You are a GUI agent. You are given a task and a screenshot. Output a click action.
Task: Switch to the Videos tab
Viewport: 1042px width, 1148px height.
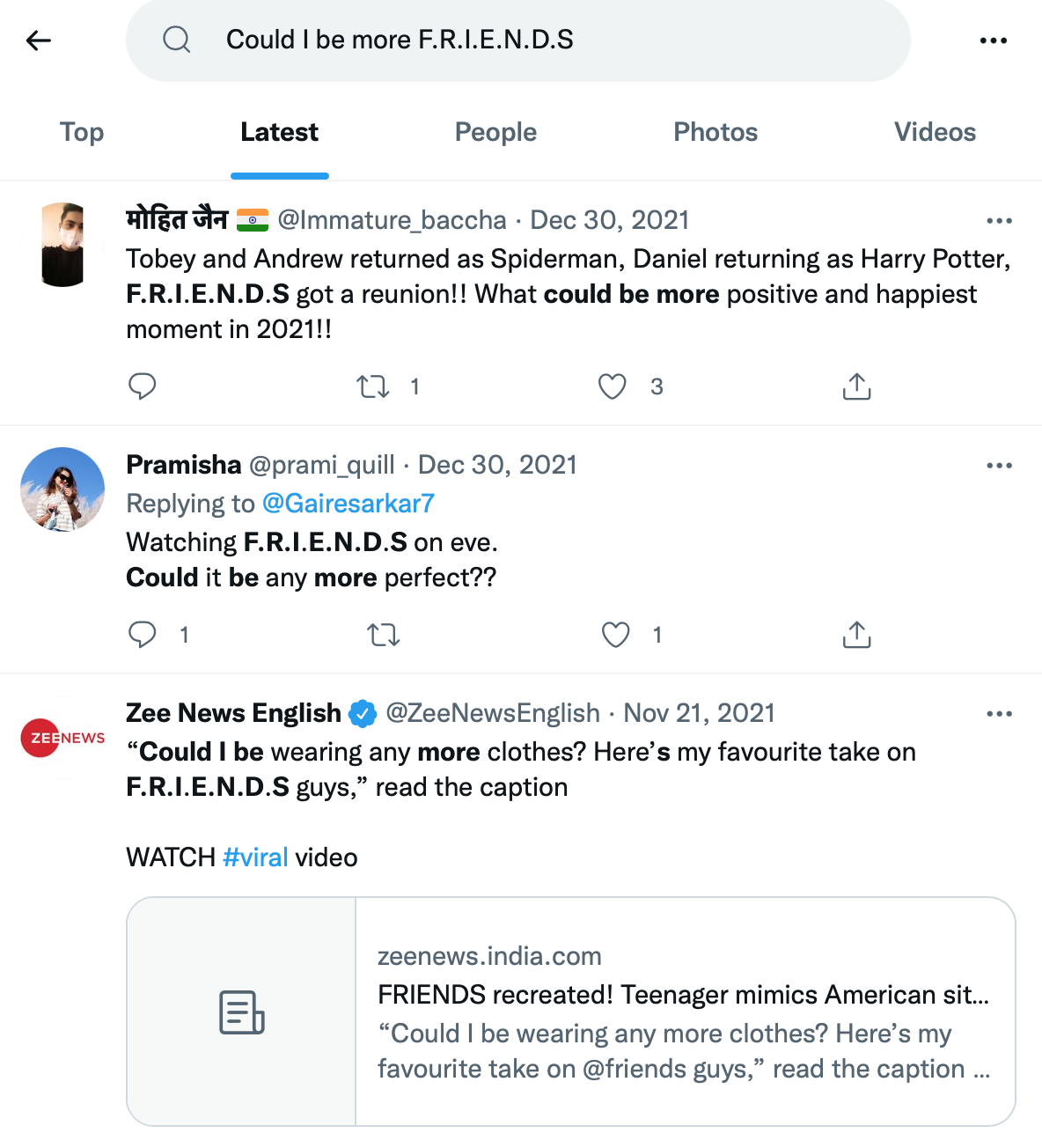(935, 132)
